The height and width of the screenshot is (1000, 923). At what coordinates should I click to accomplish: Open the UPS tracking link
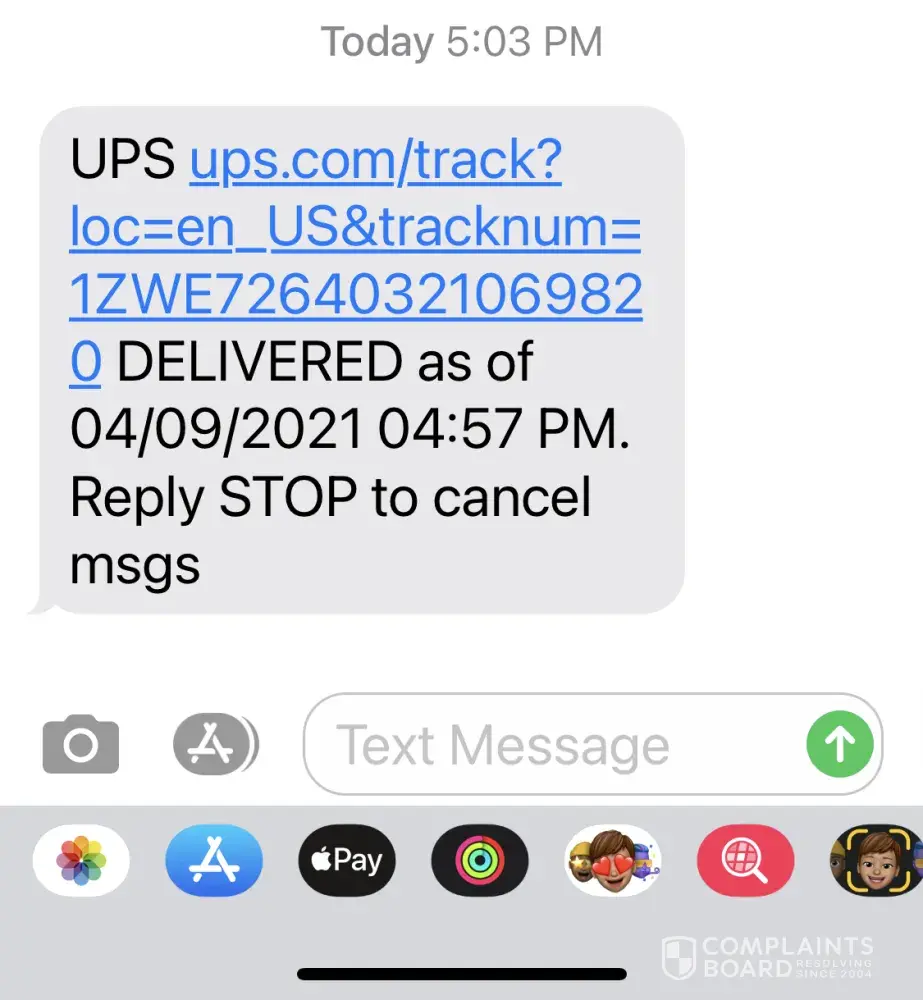coord(355,229)
